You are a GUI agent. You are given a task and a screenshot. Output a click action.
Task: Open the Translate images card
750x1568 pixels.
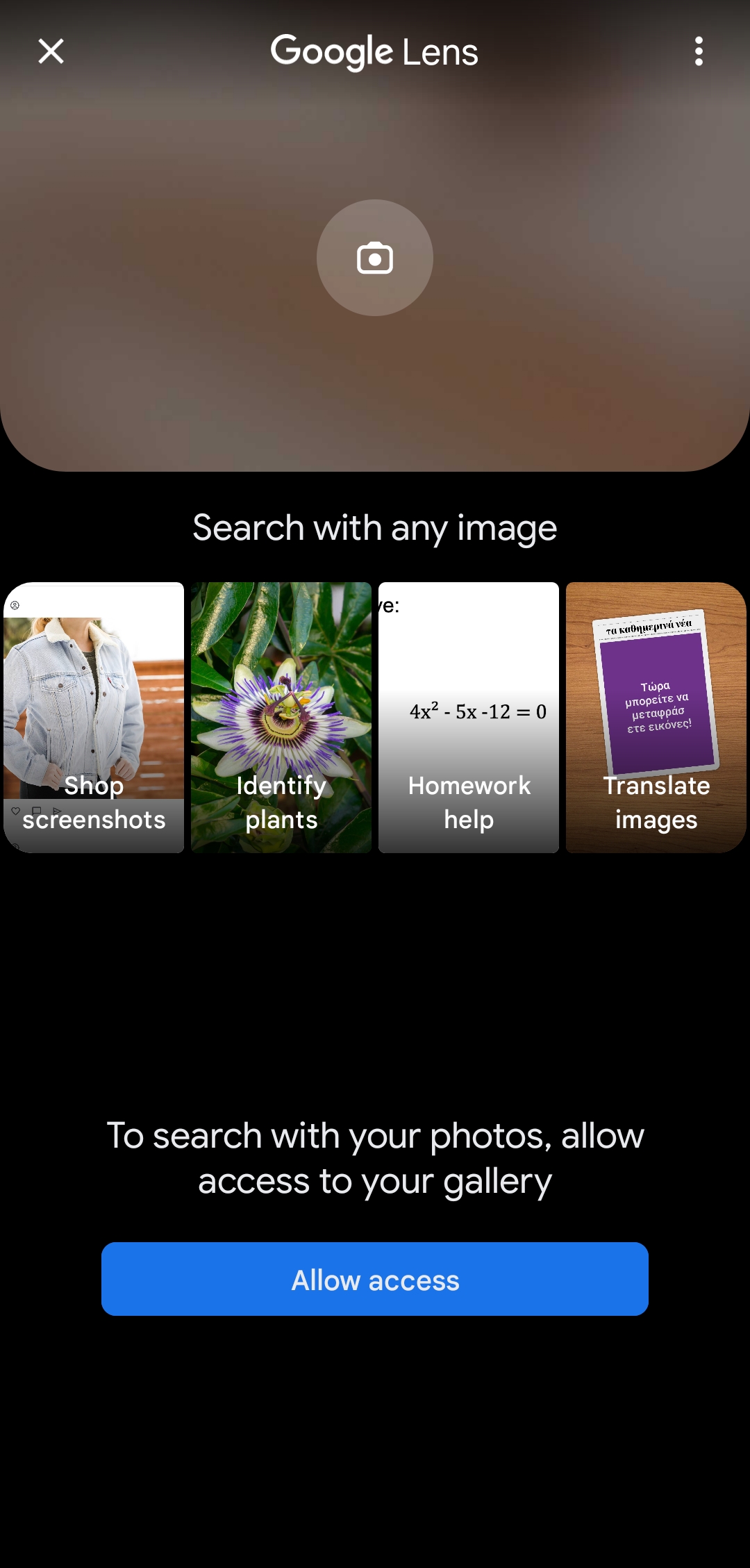(x=656, y=717)
